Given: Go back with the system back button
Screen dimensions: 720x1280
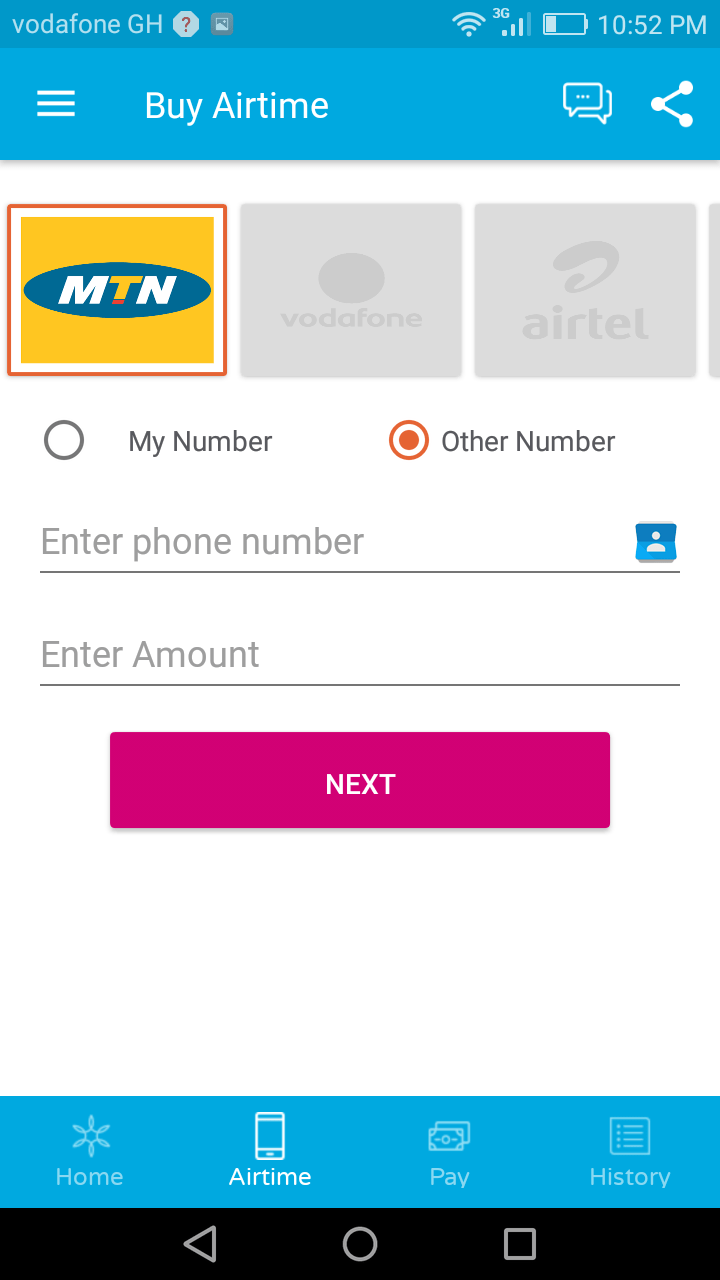Looking at the screenshot, I should (200, 1244).
